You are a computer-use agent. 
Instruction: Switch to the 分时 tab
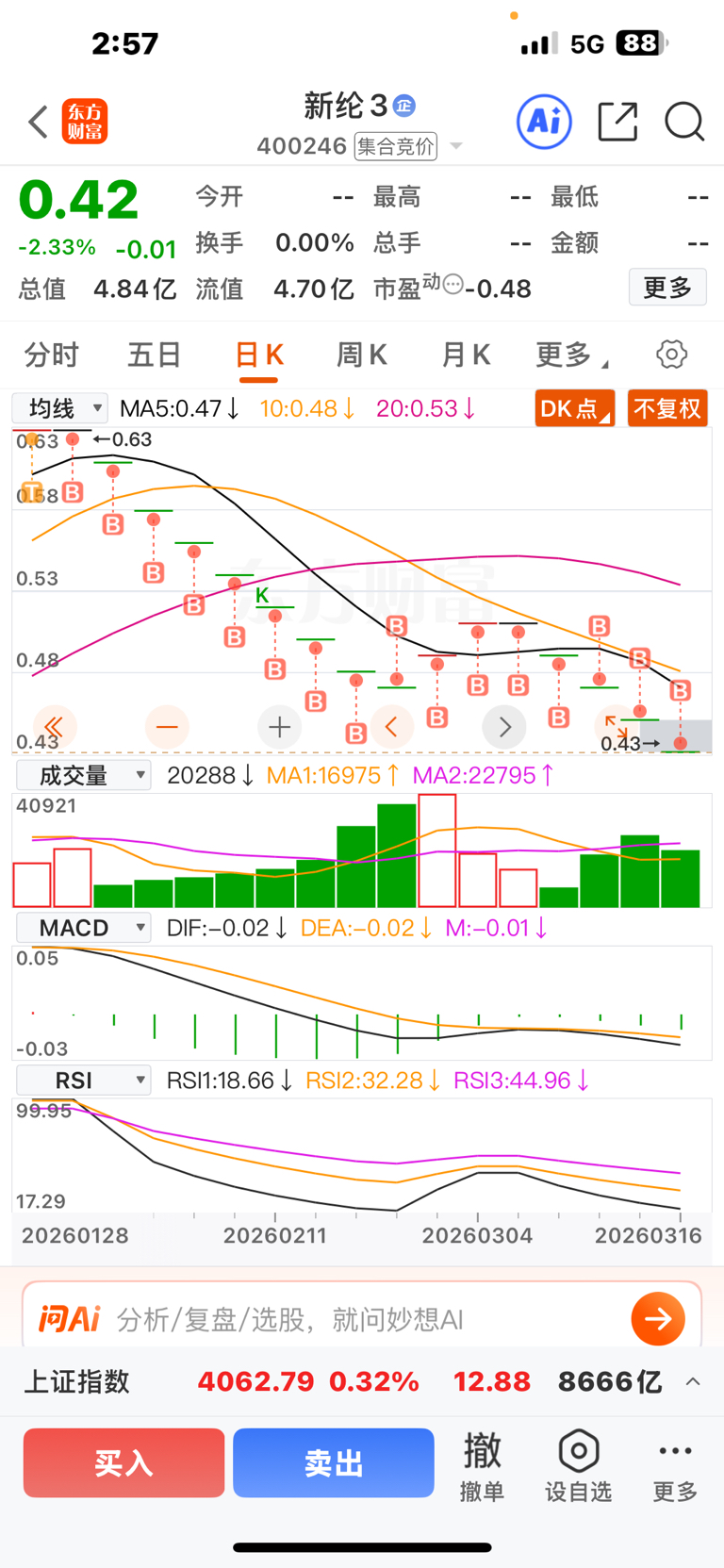[x=51, y=355]
